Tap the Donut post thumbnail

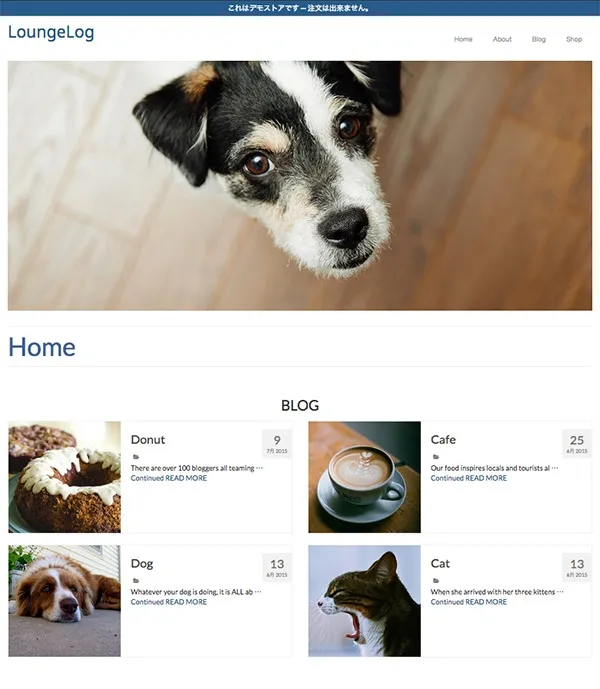(64, 477)
